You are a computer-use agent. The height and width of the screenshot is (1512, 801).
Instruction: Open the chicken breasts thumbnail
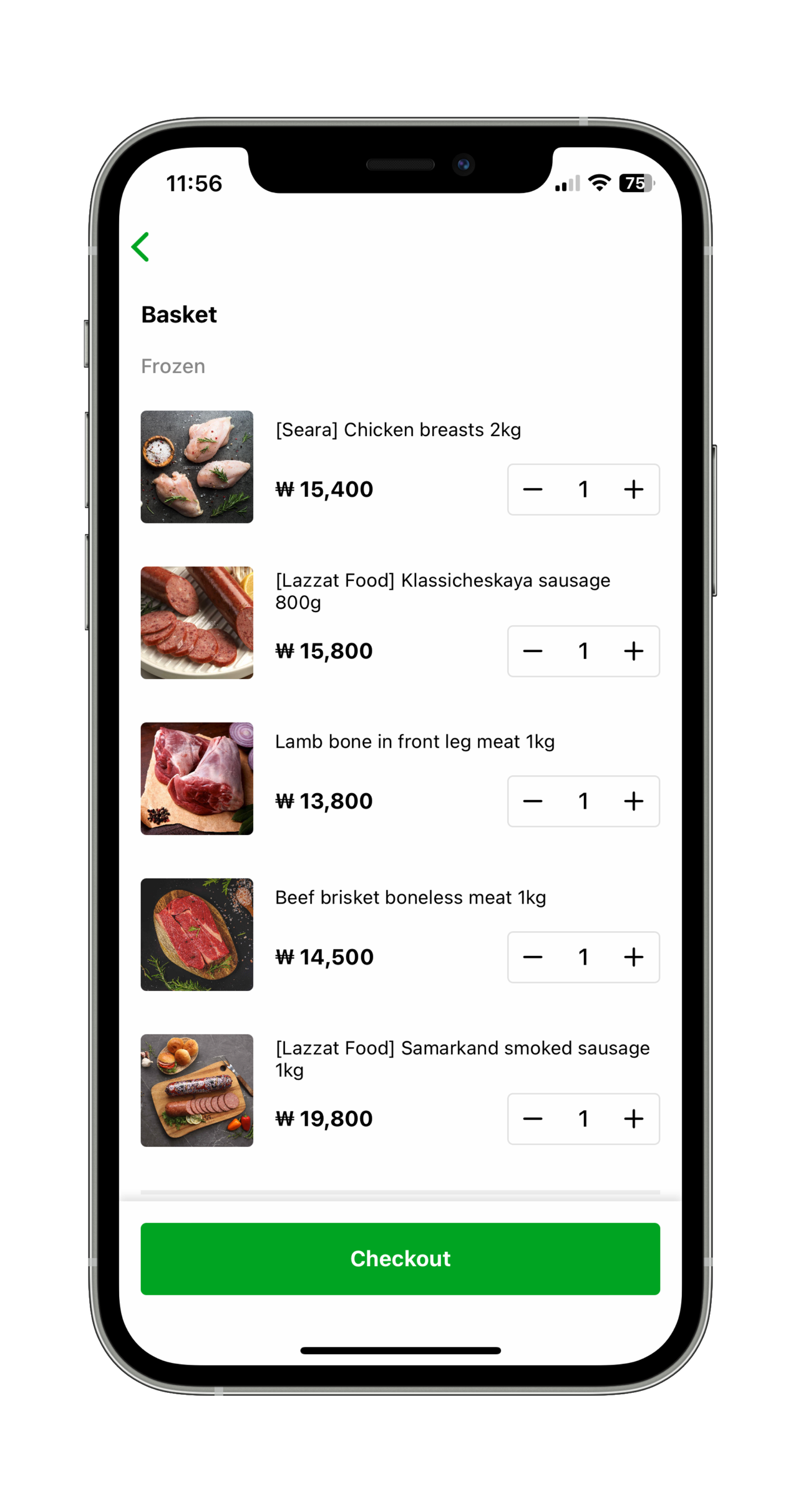(197, 464)
